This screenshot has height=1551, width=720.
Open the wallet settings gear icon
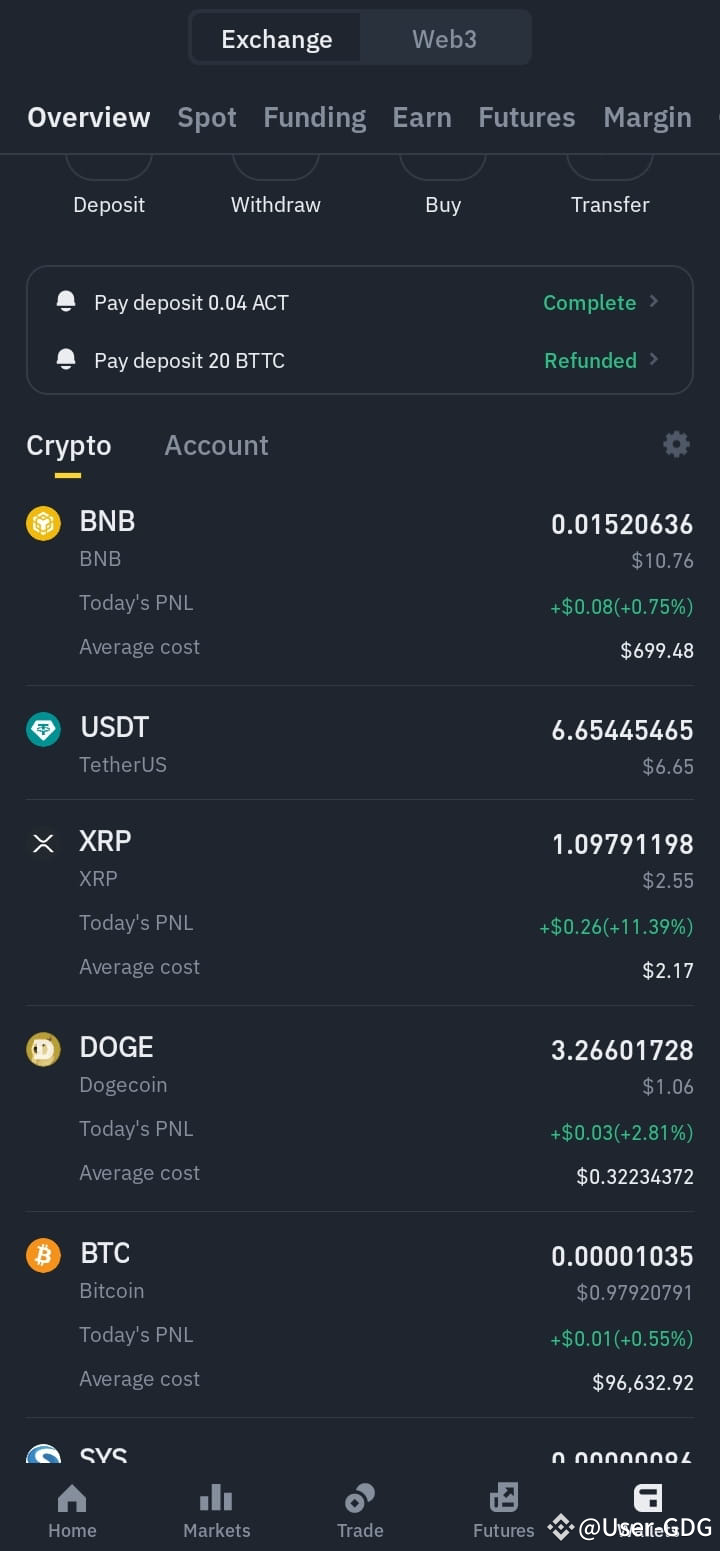[676, 444]
